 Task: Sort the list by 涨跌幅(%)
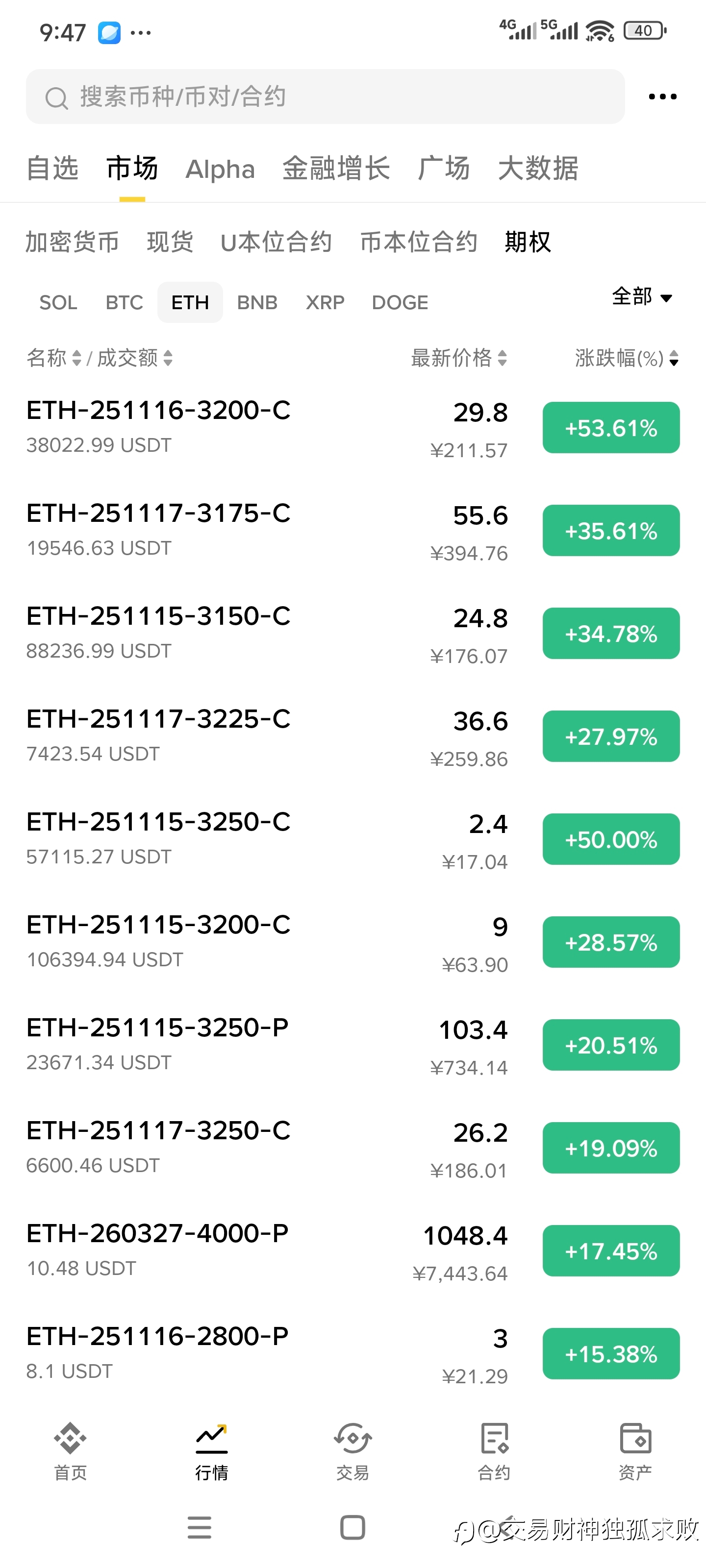(x=626, y=358)
